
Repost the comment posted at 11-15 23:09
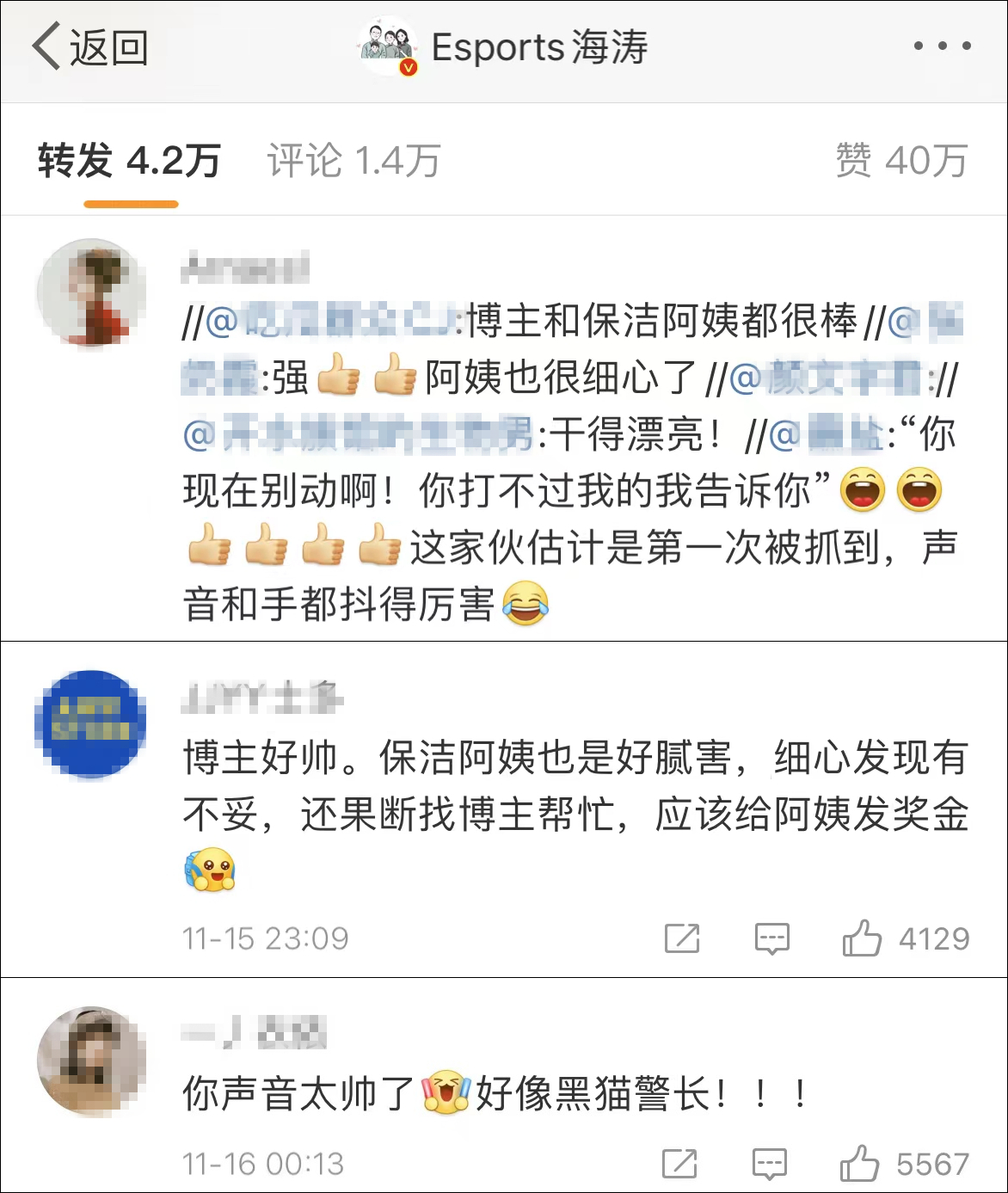pyautogui.click(x=682, y=938)
